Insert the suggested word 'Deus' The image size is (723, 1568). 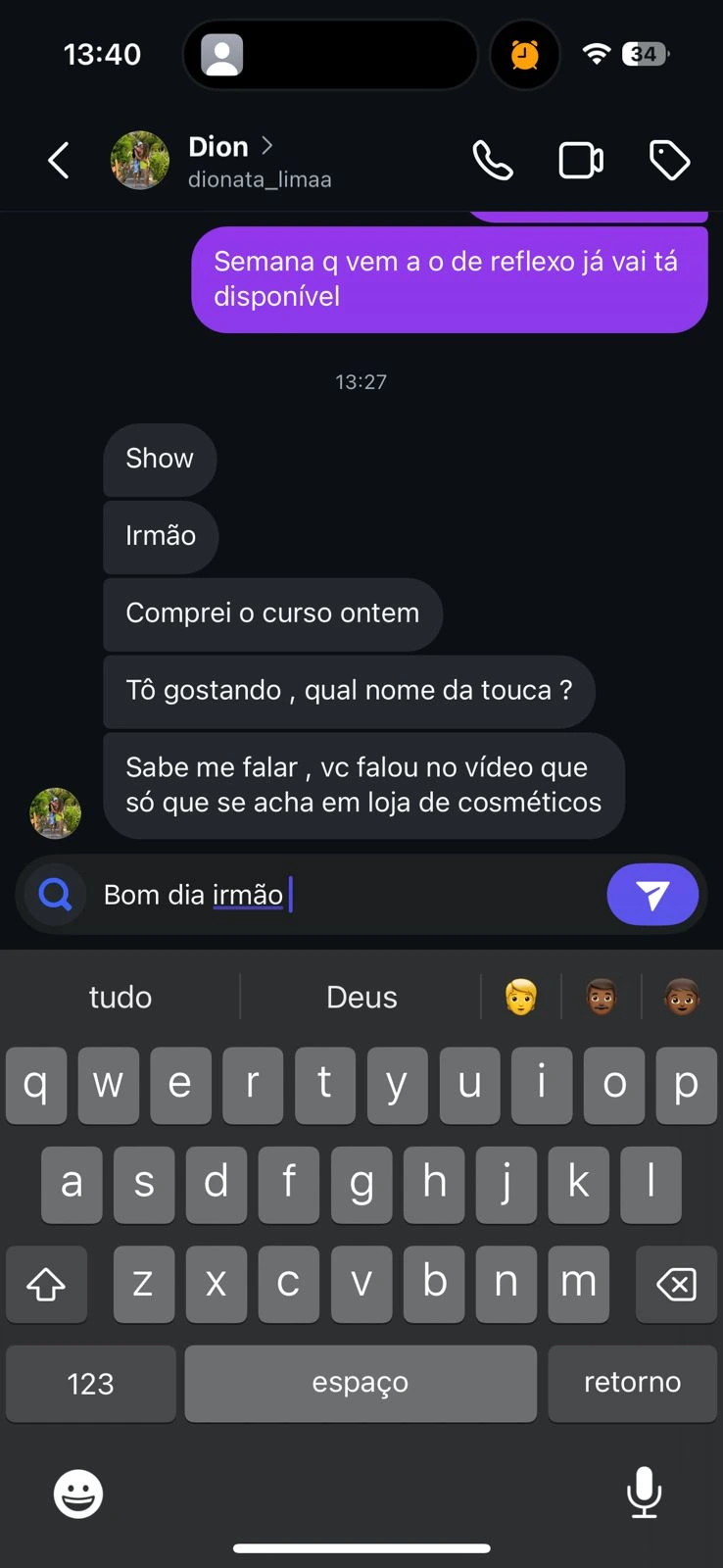coord(361,997)
